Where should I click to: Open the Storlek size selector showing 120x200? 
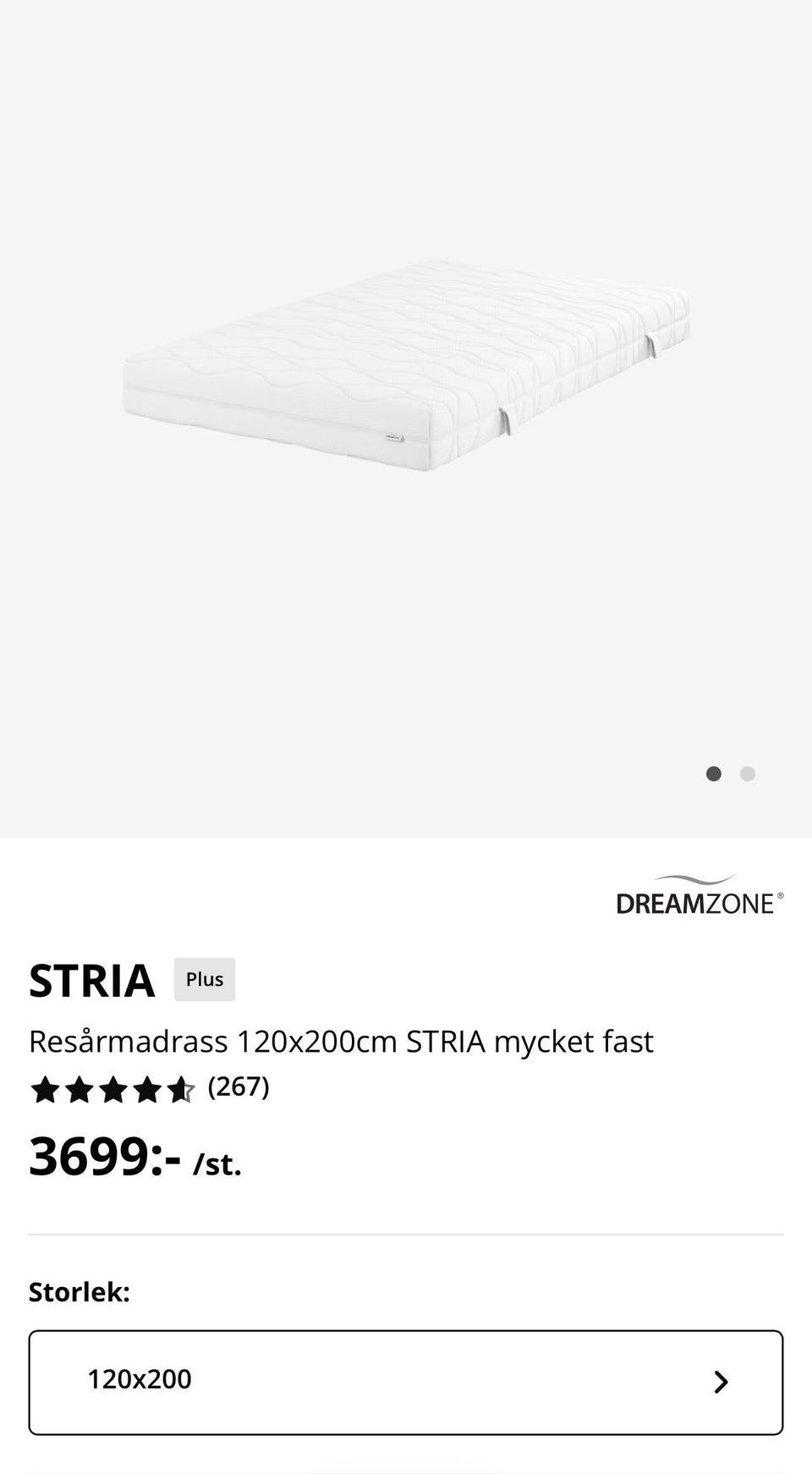[x=406, y=1382]
